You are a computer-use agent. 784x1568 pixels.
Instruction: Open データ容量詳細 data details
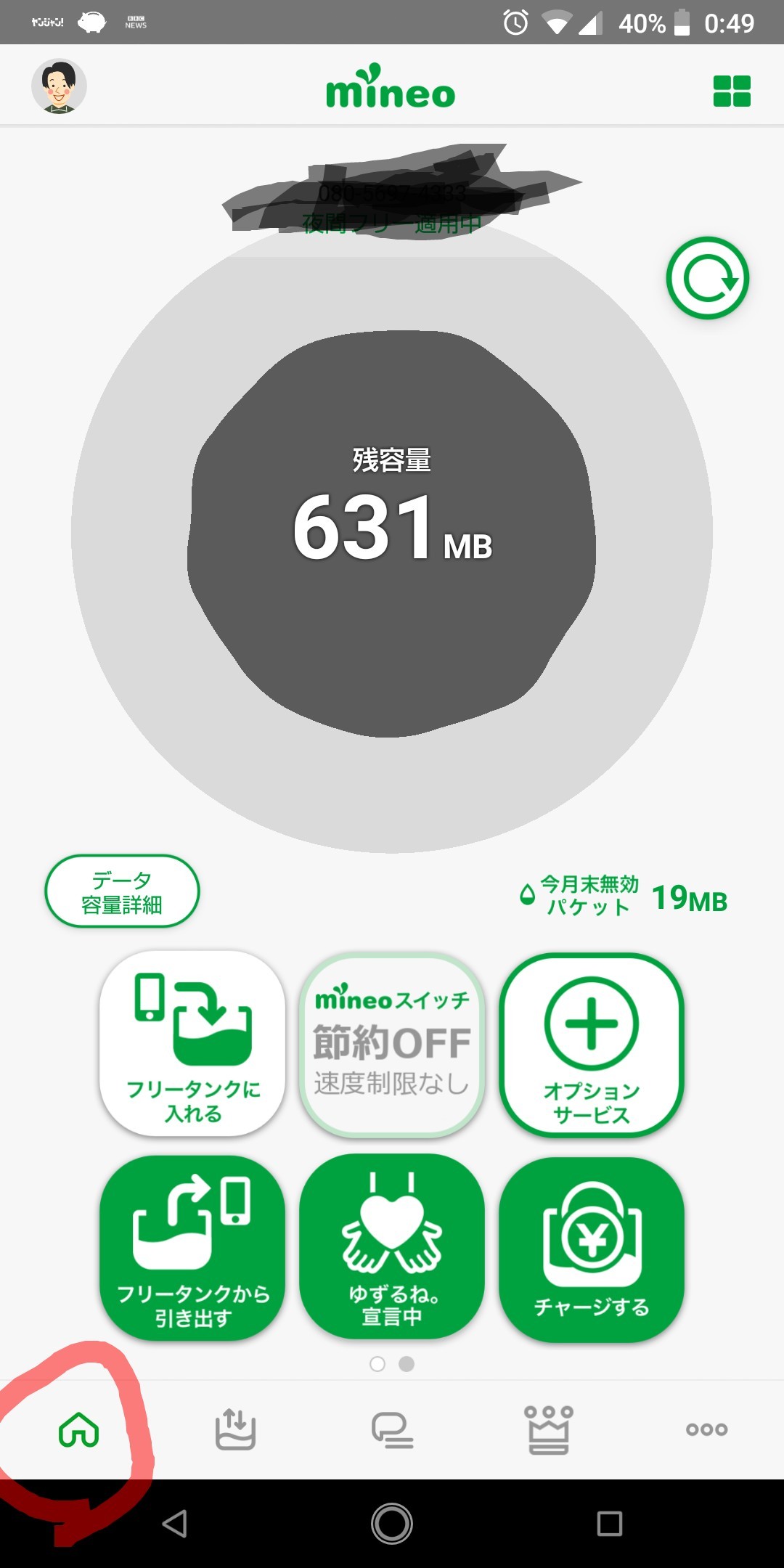click(x=122, y=891)
